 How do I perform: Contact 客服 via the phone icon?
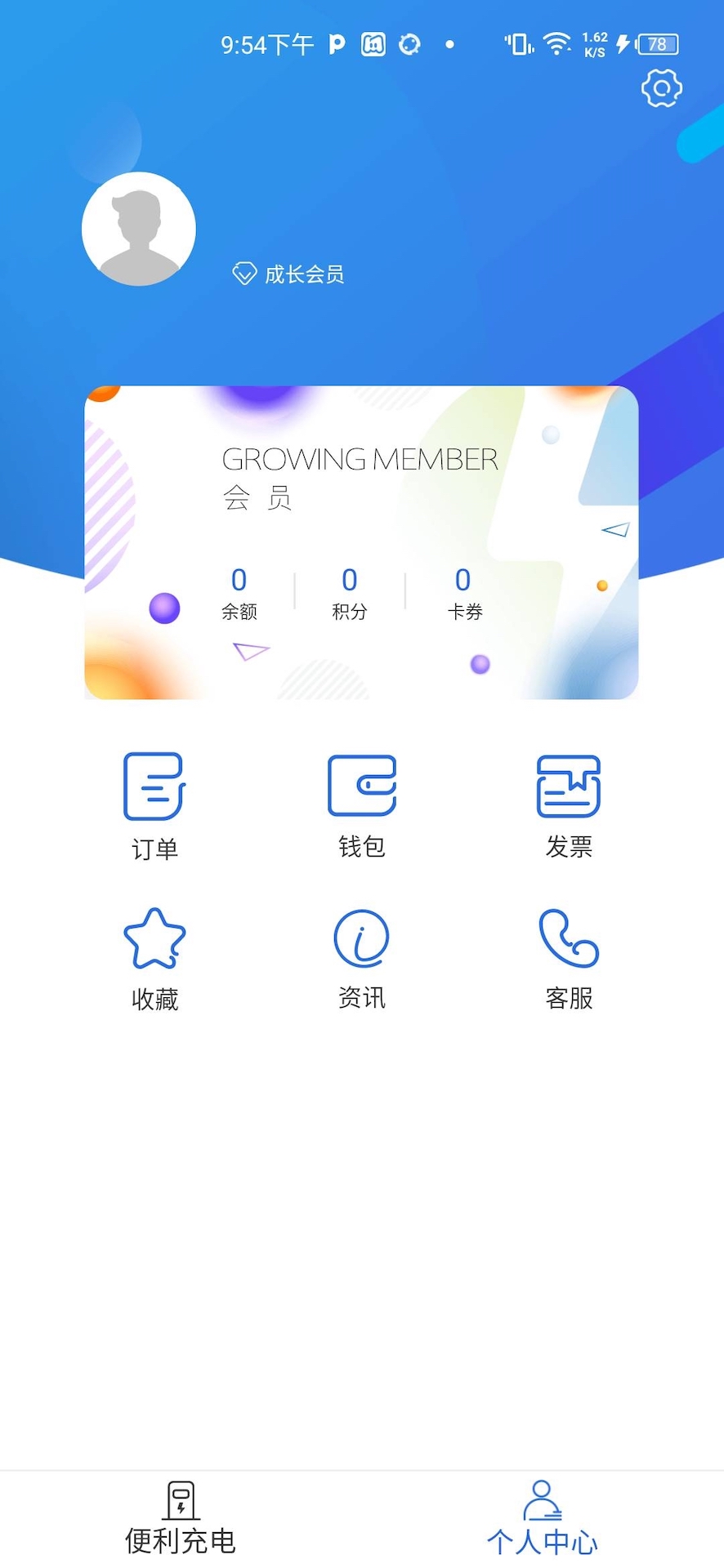(569, 939)
